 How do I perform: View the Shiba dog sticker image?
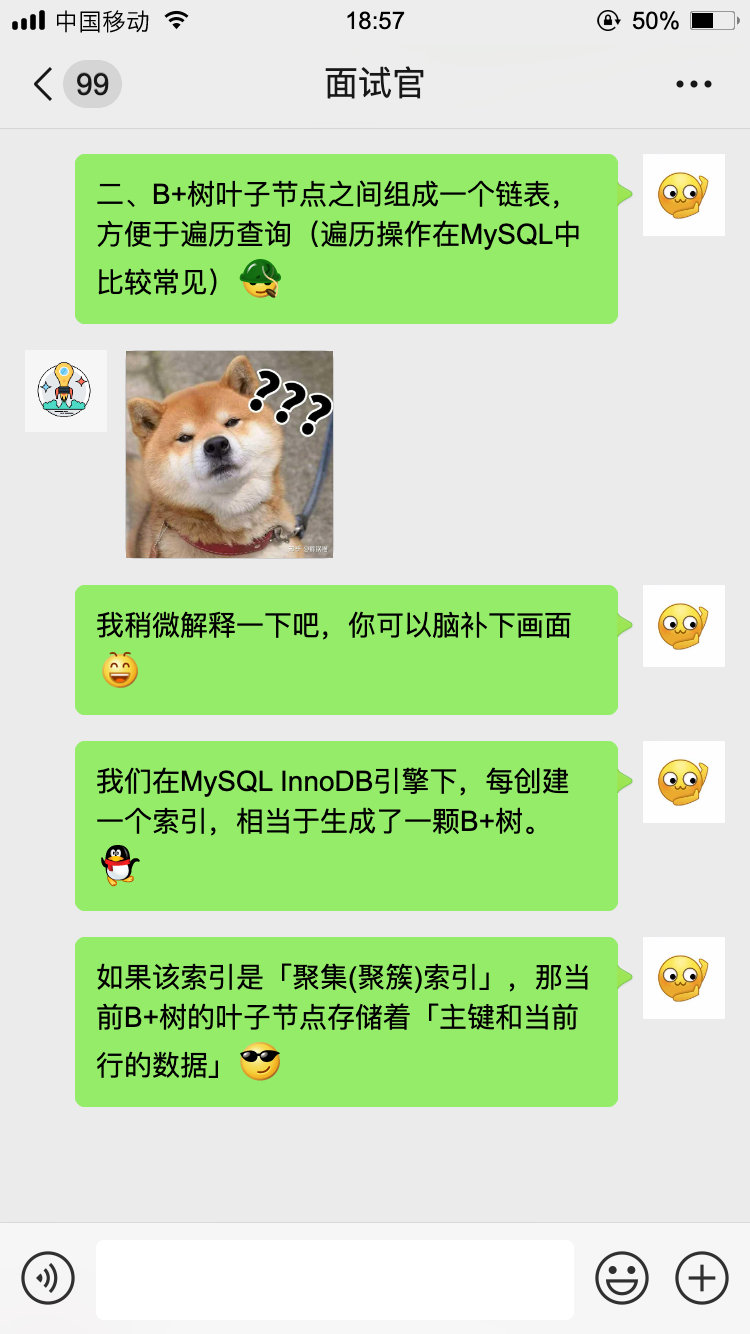pyautogui.click(x=229, y=454)
